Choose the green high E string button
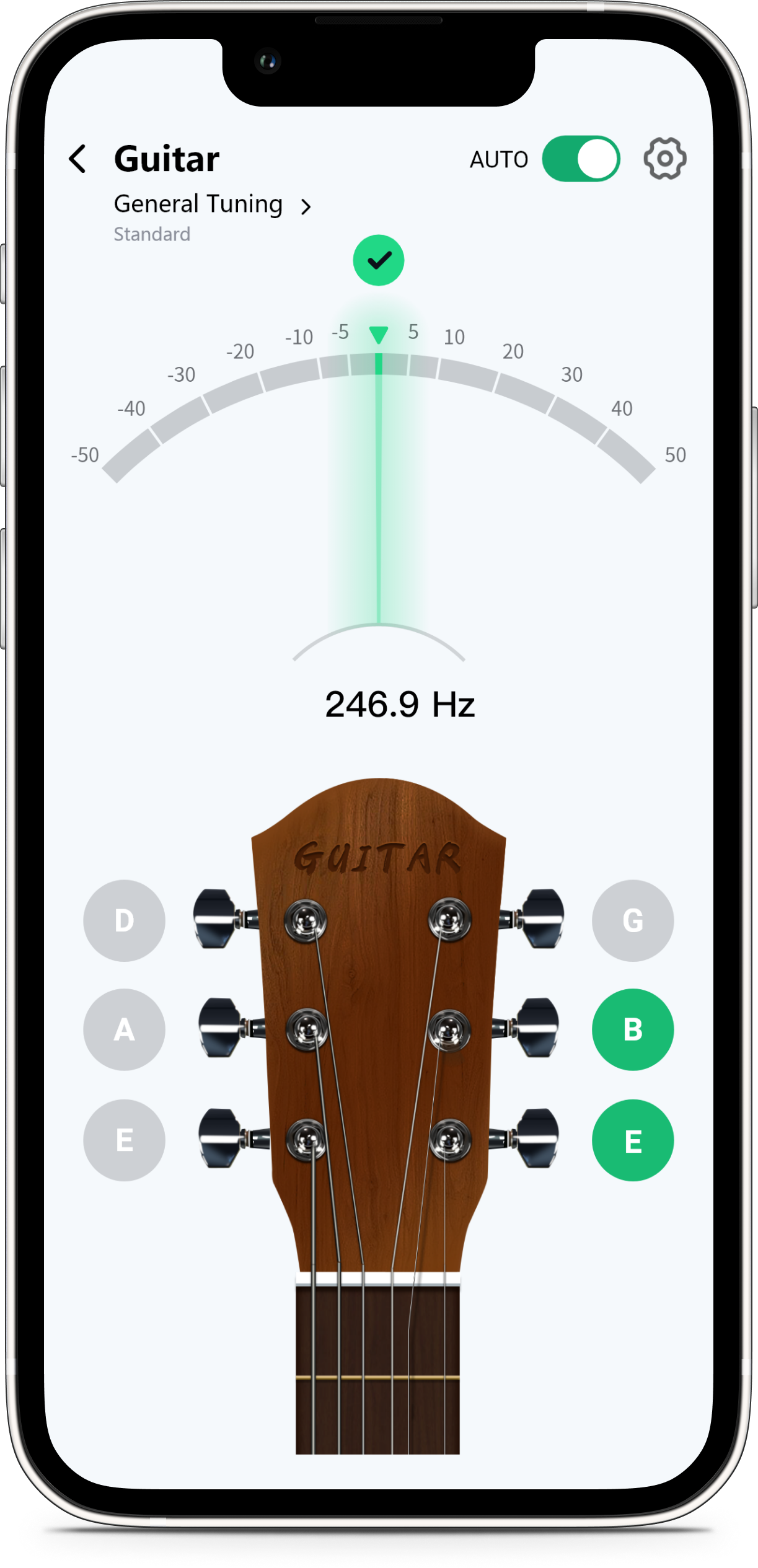Viewport: 758px width, 1568px height. (632, 1140)
